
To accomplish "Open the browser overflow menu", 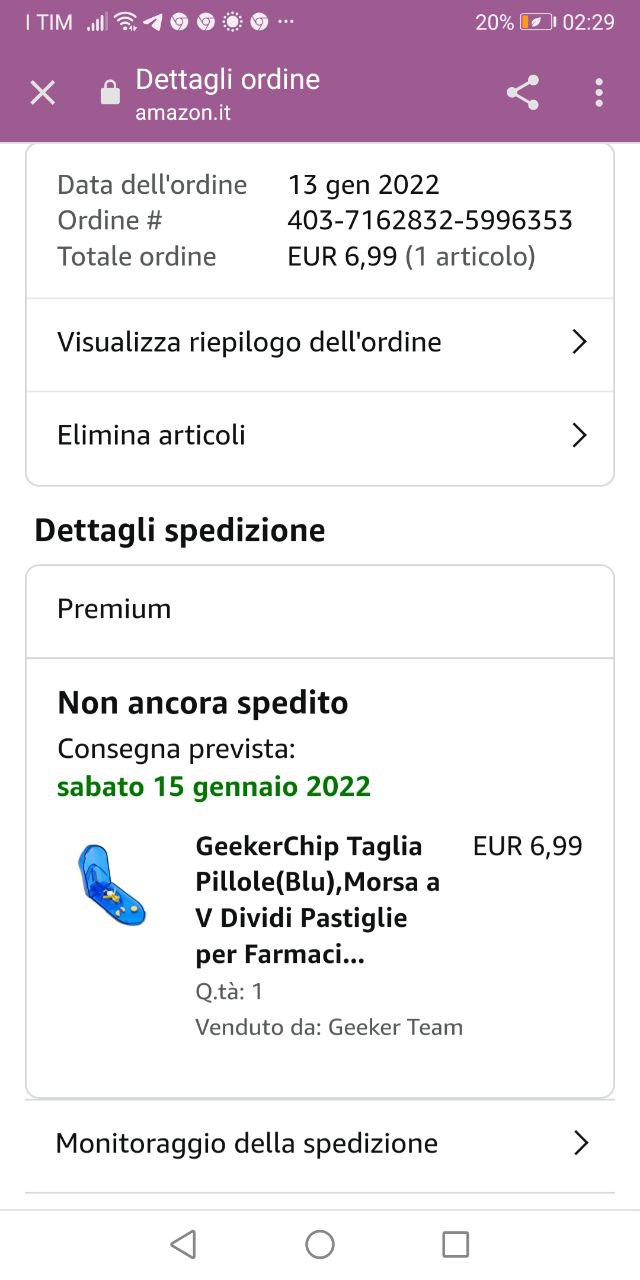I will coord(598,93).
